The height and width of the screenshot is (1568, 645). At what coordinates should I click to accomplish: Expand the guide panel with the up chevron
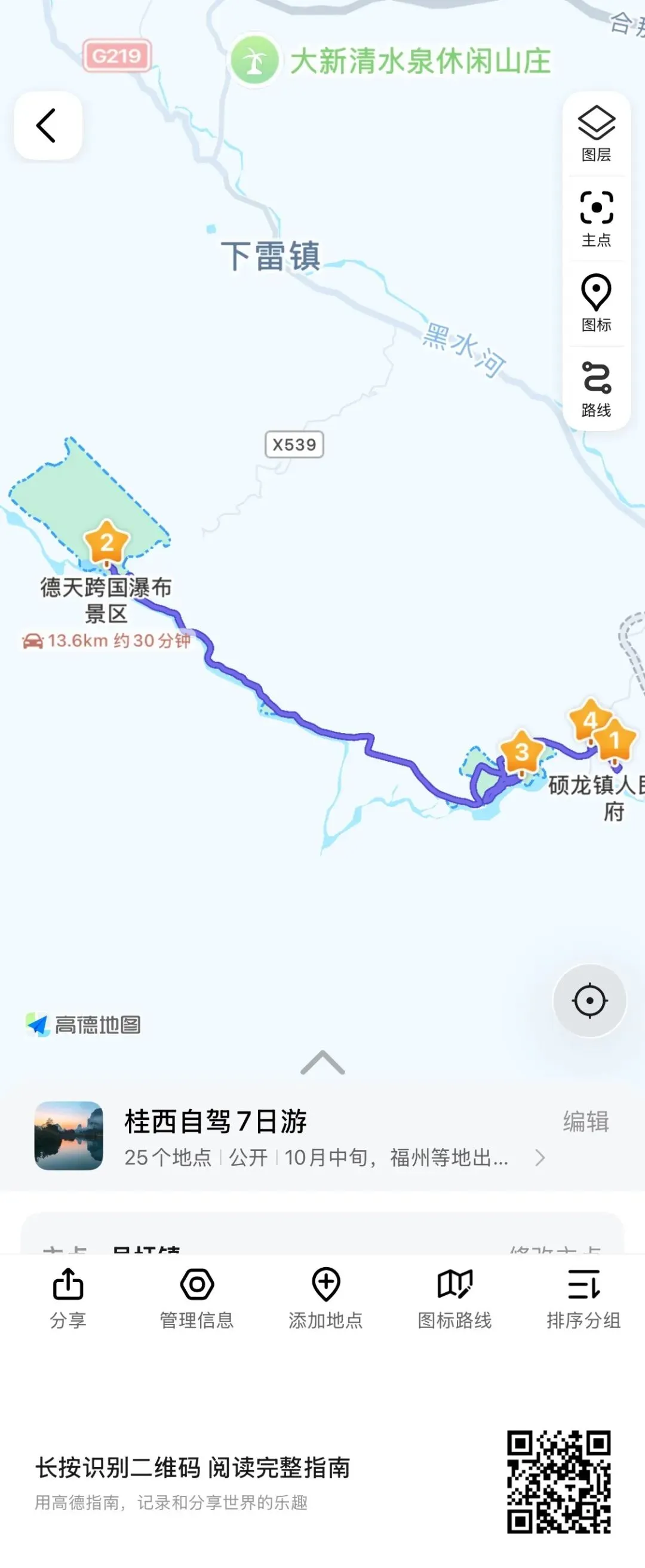(x=323, y=1063)
